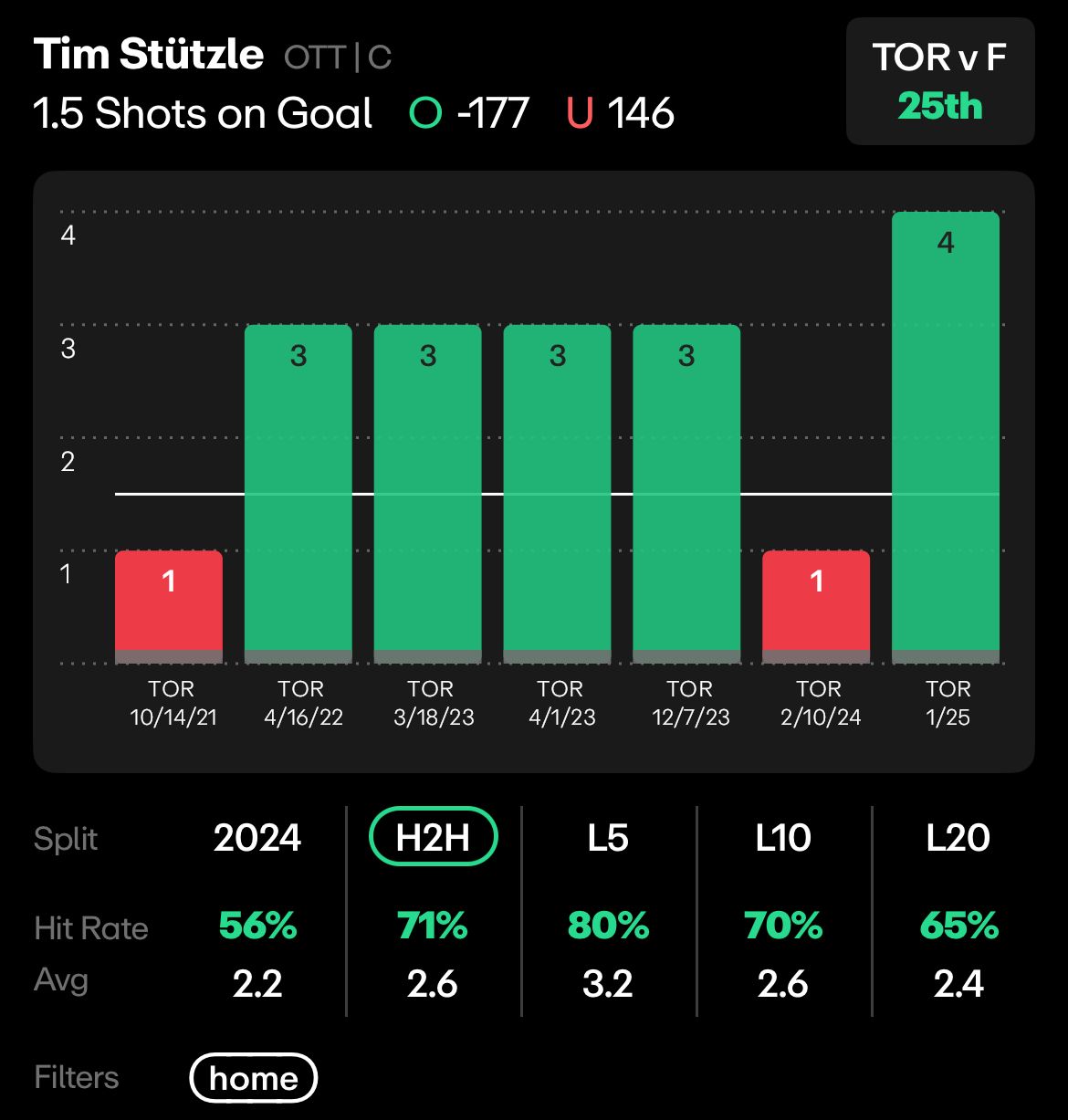This screenshot has width=1068, height=1120.
Task: Toggle the home filter chip
Action: (x=253, y=1078)
